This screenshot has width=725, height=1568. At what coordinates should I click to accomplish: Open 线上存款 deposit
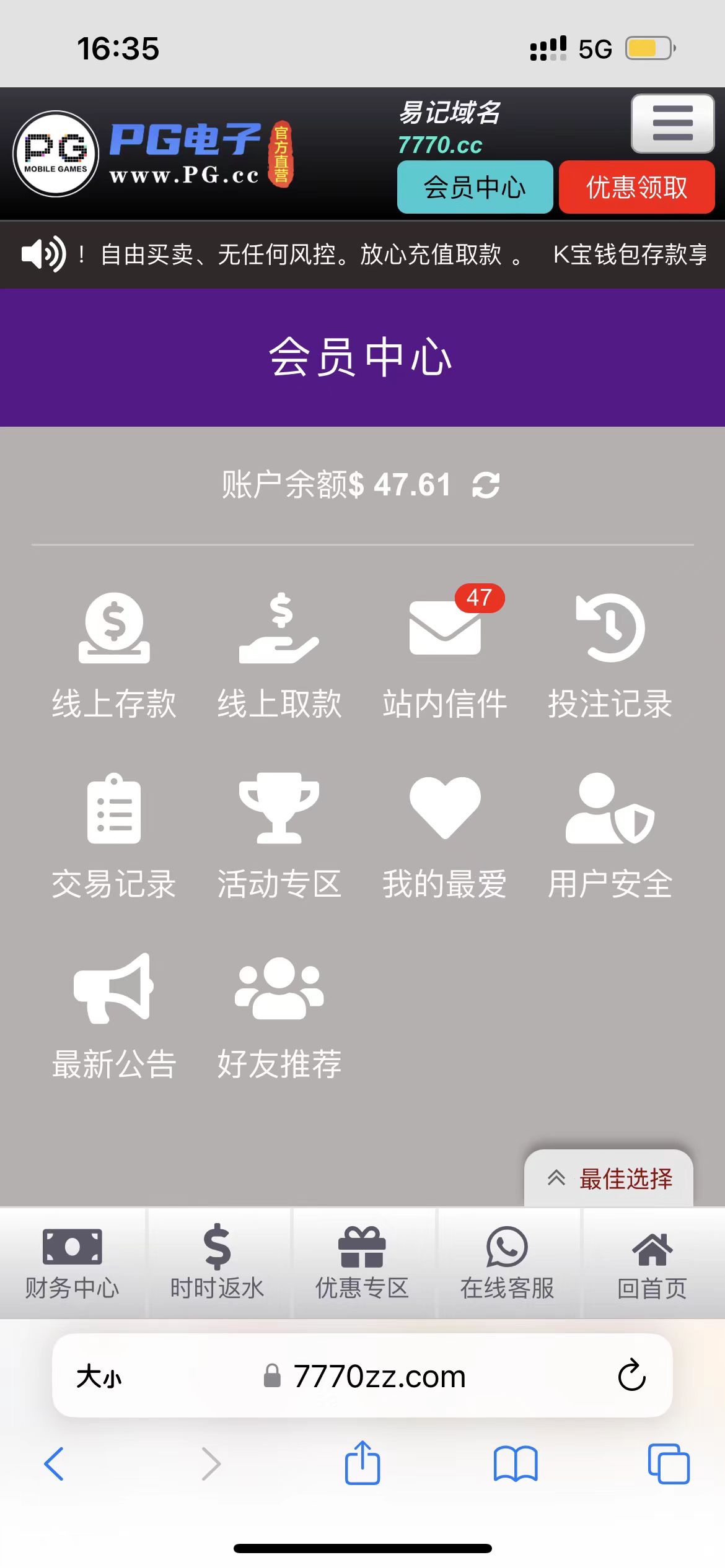tap(114, 655)
